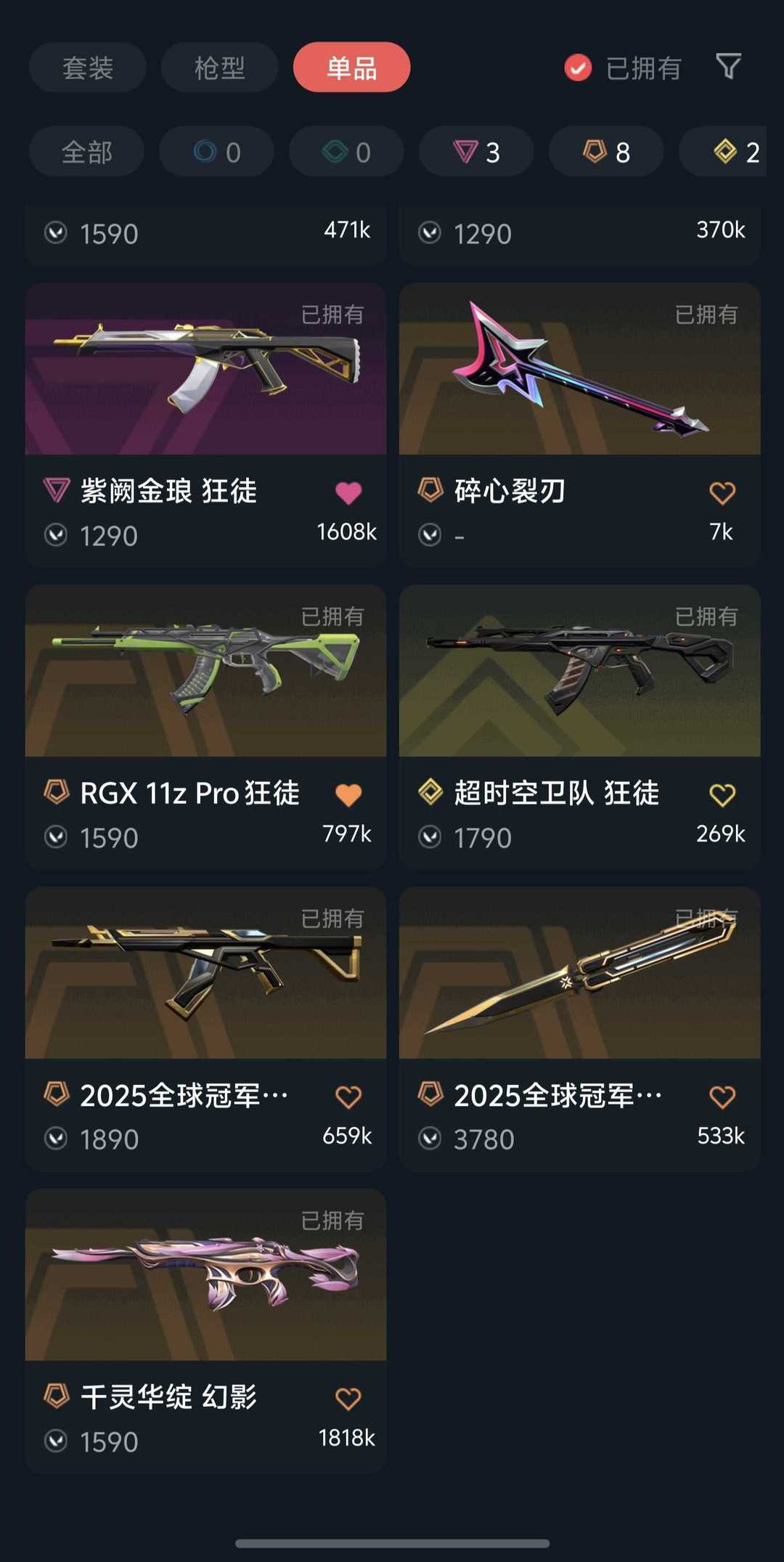Favorite the 碎心裂刃 skin
Image resolution: width=784 pixels, height=1562 pixels.
click(722, 493)
